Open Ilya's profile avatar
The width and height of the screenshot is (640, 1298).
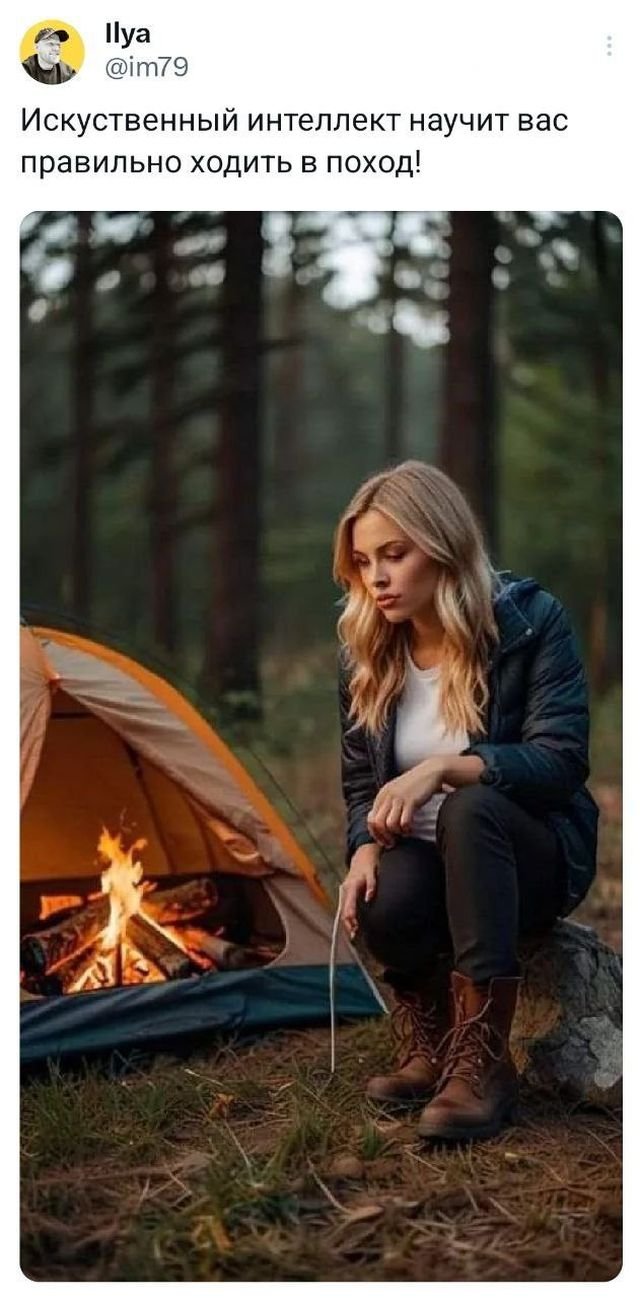click(x=52, y=52)
